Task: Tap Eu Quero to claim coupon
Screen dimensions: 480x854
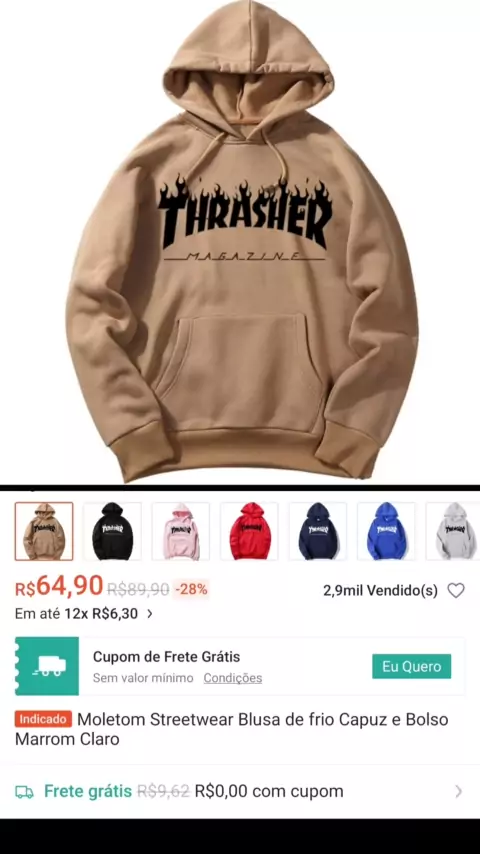Action: click(x=411, y=666)
